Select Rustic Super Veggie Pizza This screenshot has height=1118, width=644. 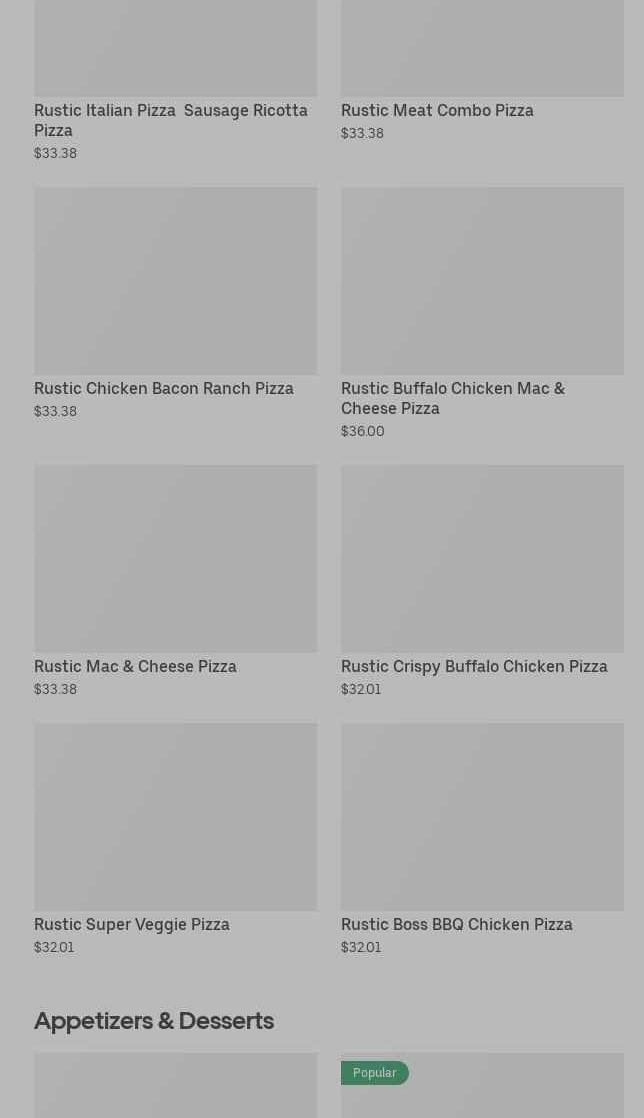coord(175,839)
